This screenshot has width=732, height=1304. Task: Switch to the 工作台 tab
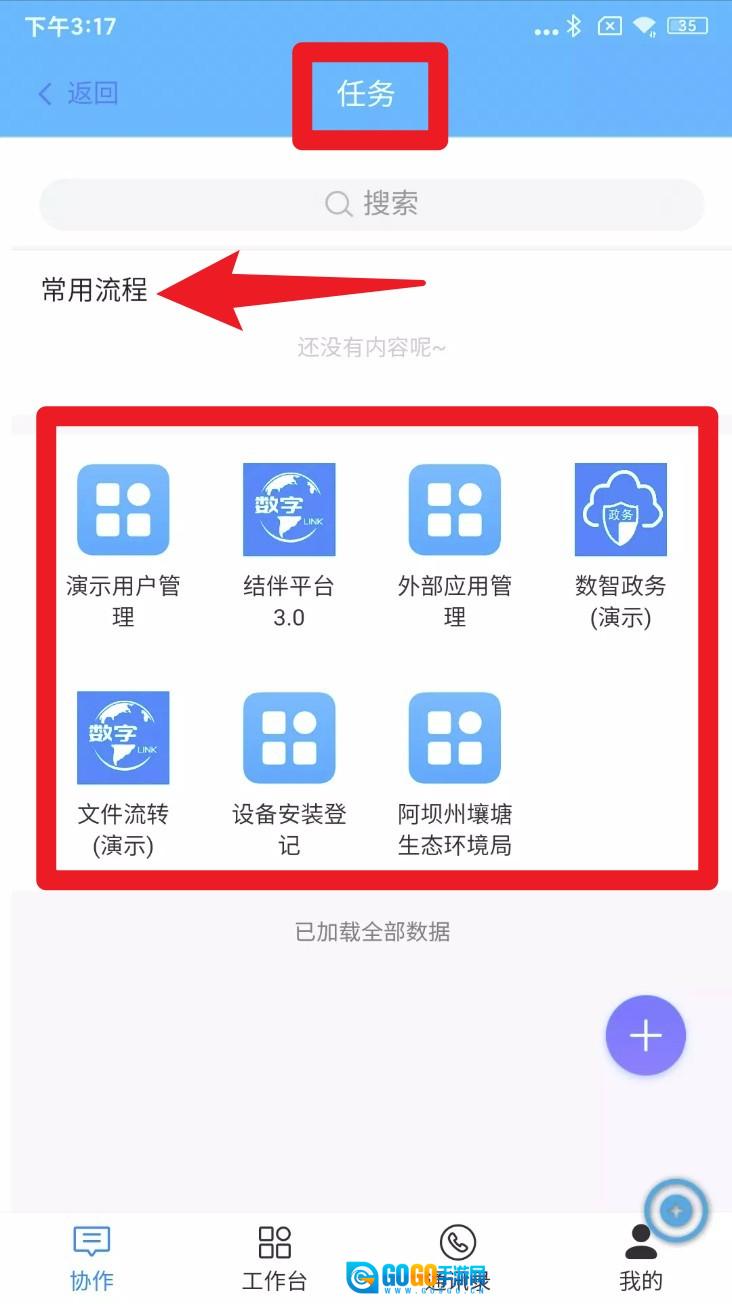pos(274,1256)
